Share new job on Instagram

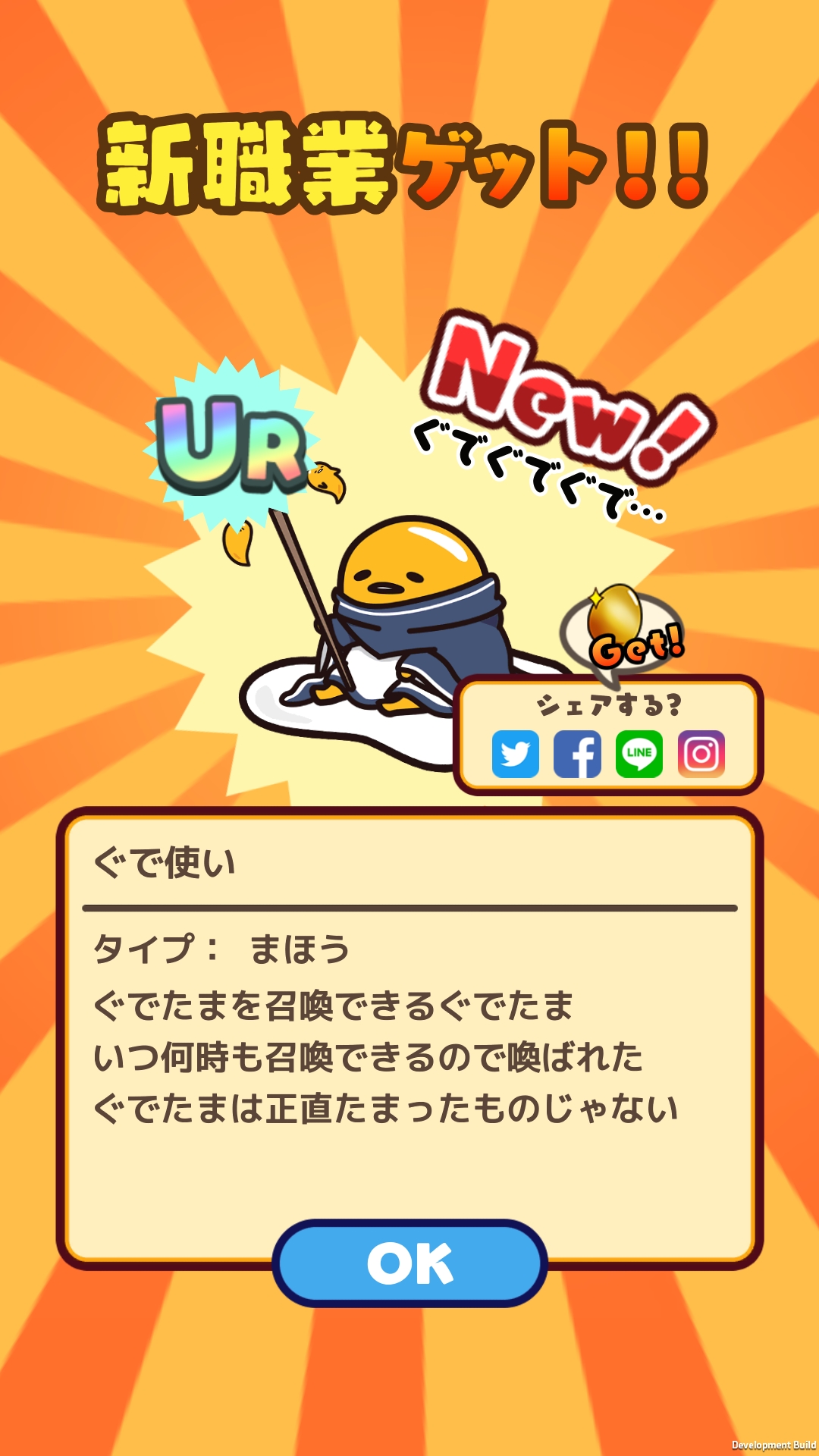701,754
